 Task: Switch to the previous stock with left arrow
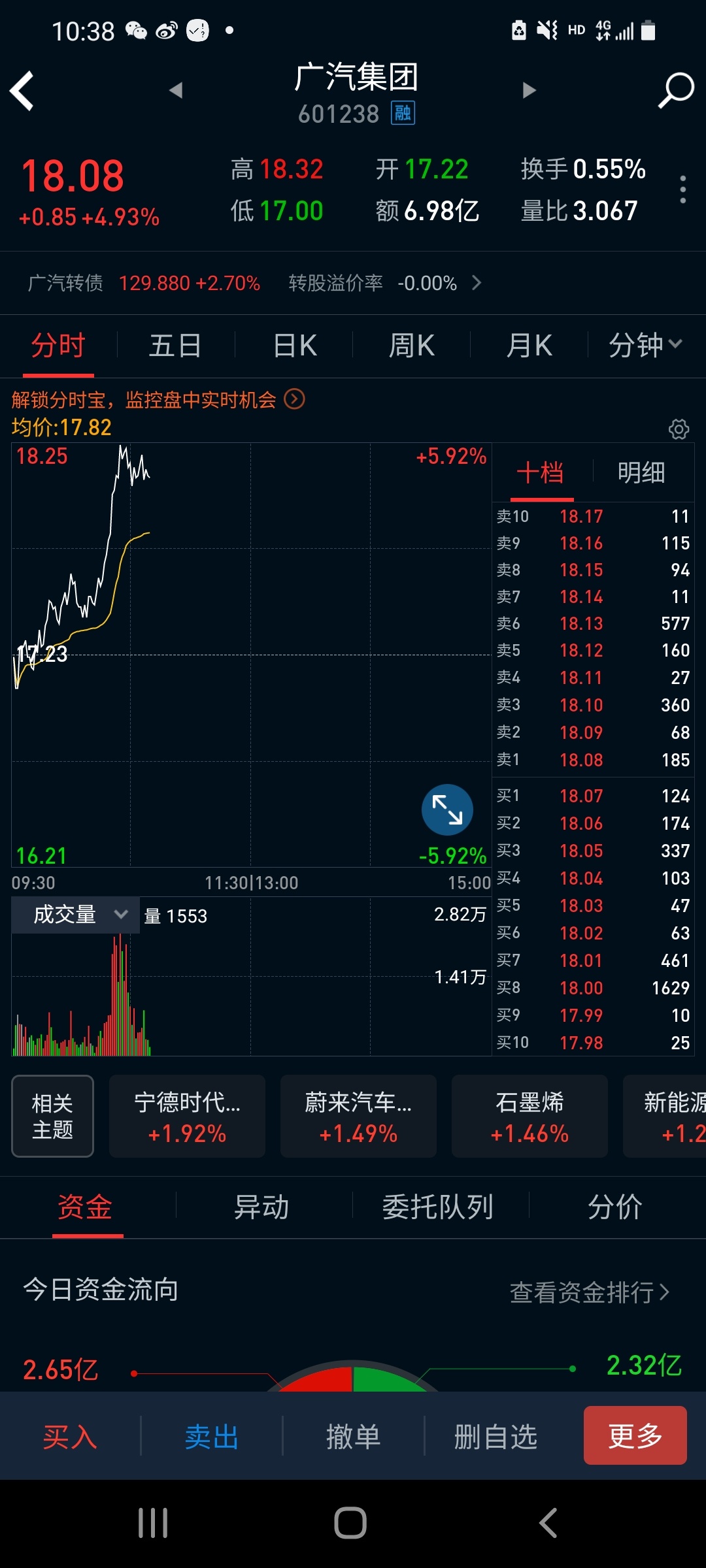click(x=175, y=91)
